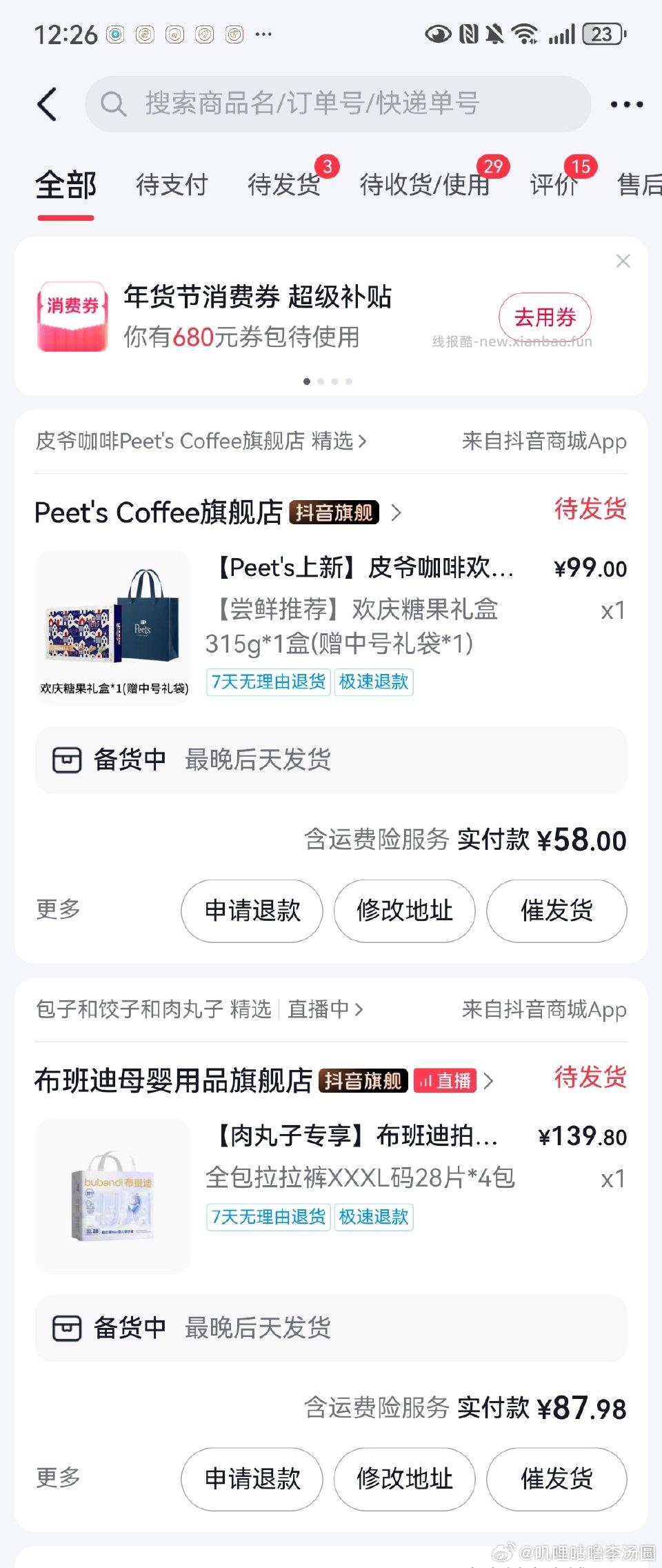Select the second carousel dot under the banner
662x1568 pixels.
tap(321, 380)
